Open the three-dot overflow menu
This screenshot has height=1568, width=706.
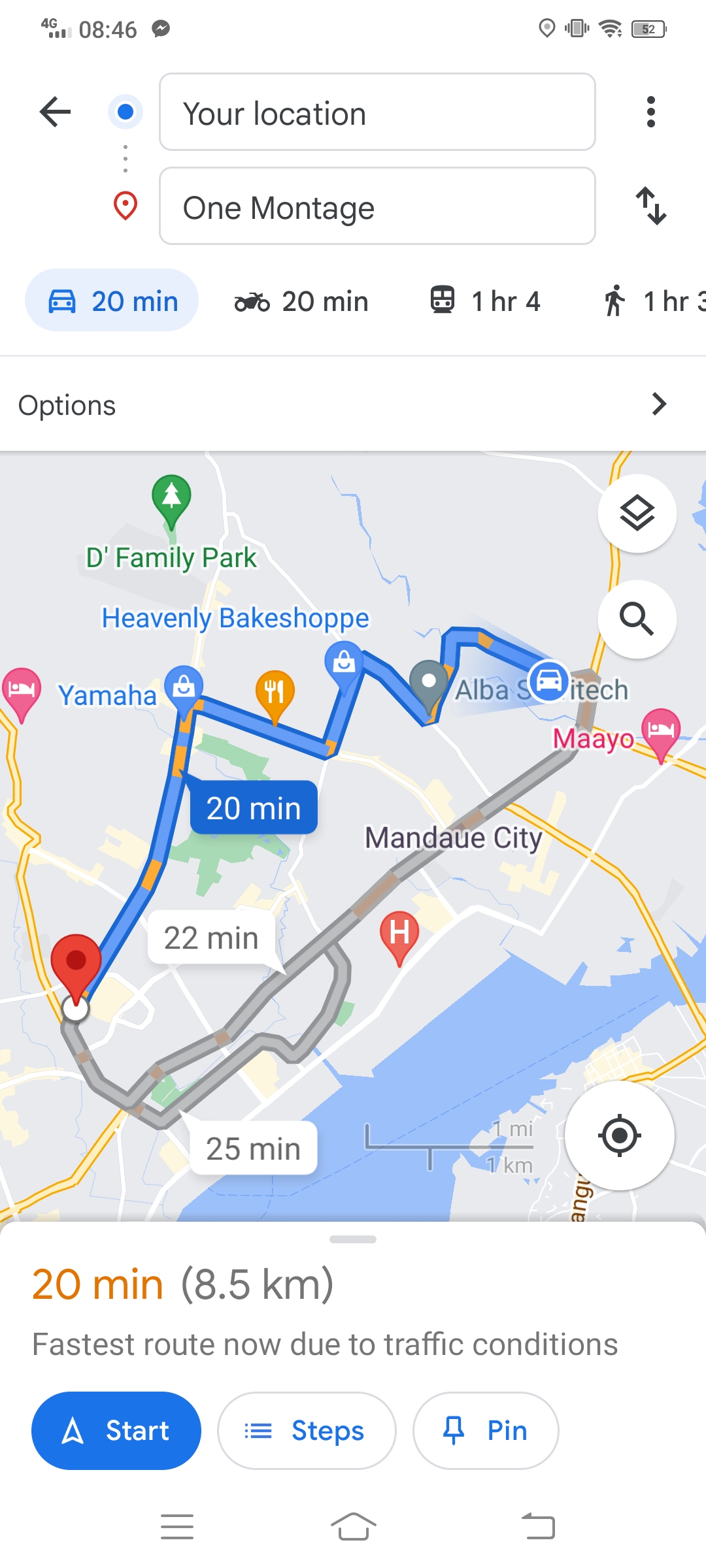click(x=650, y=112)
